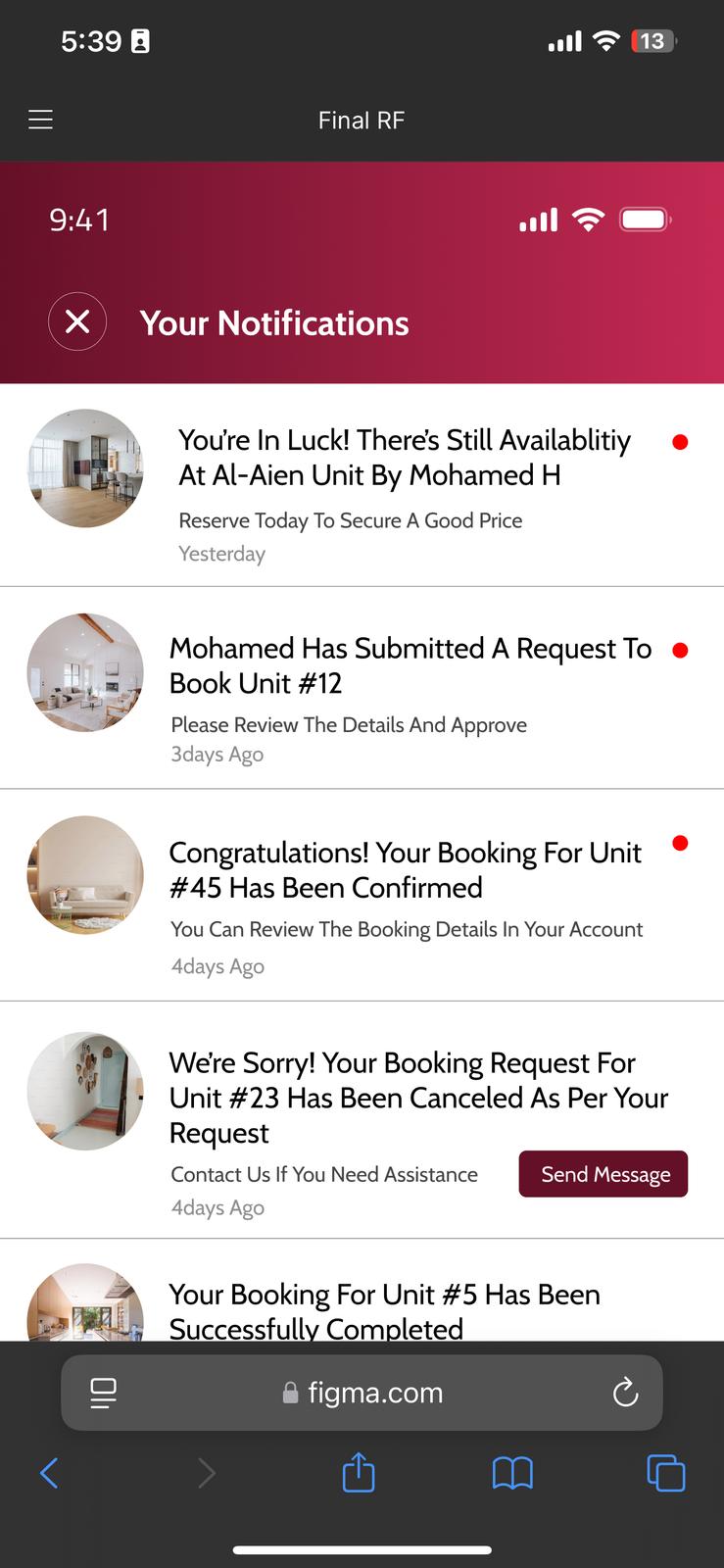Screen dimensions: 724x1568
Task: Reload the page in Safari
Action: click(x=625, y=1393)
